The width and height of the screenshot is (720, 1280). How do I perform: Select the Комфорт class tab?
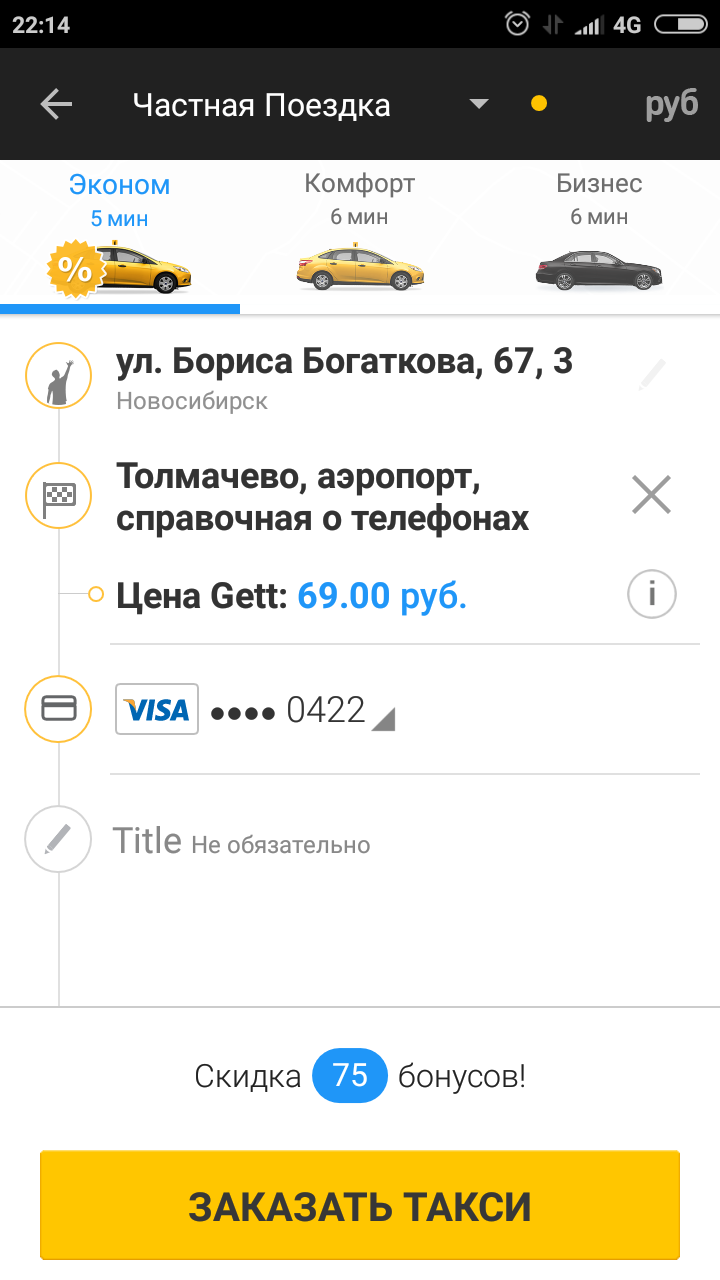pos(360,238)
